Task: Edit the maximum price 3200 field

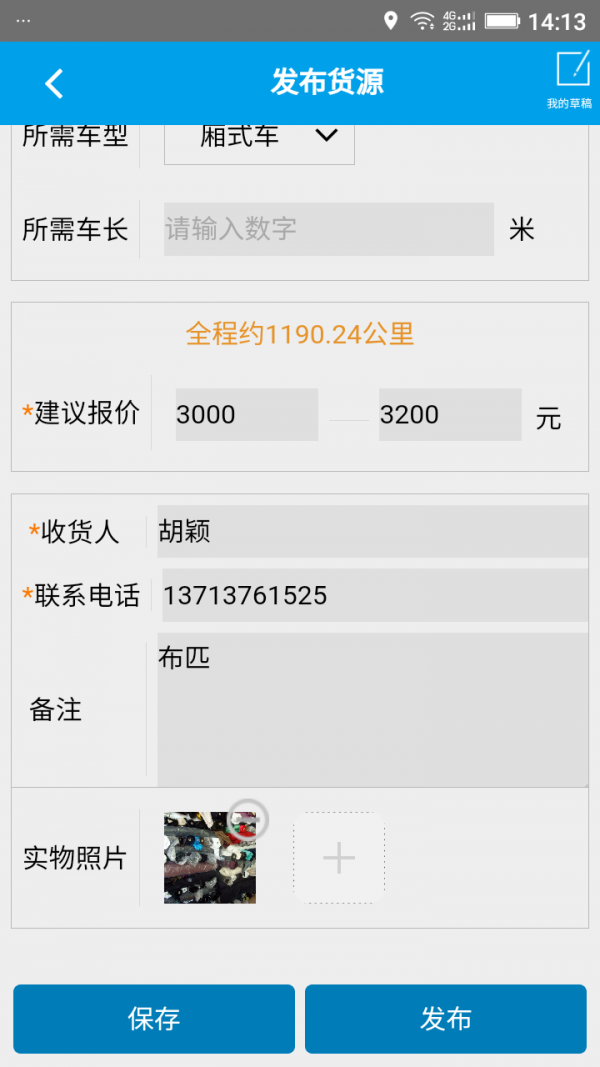Action: (x=449, y=415)
